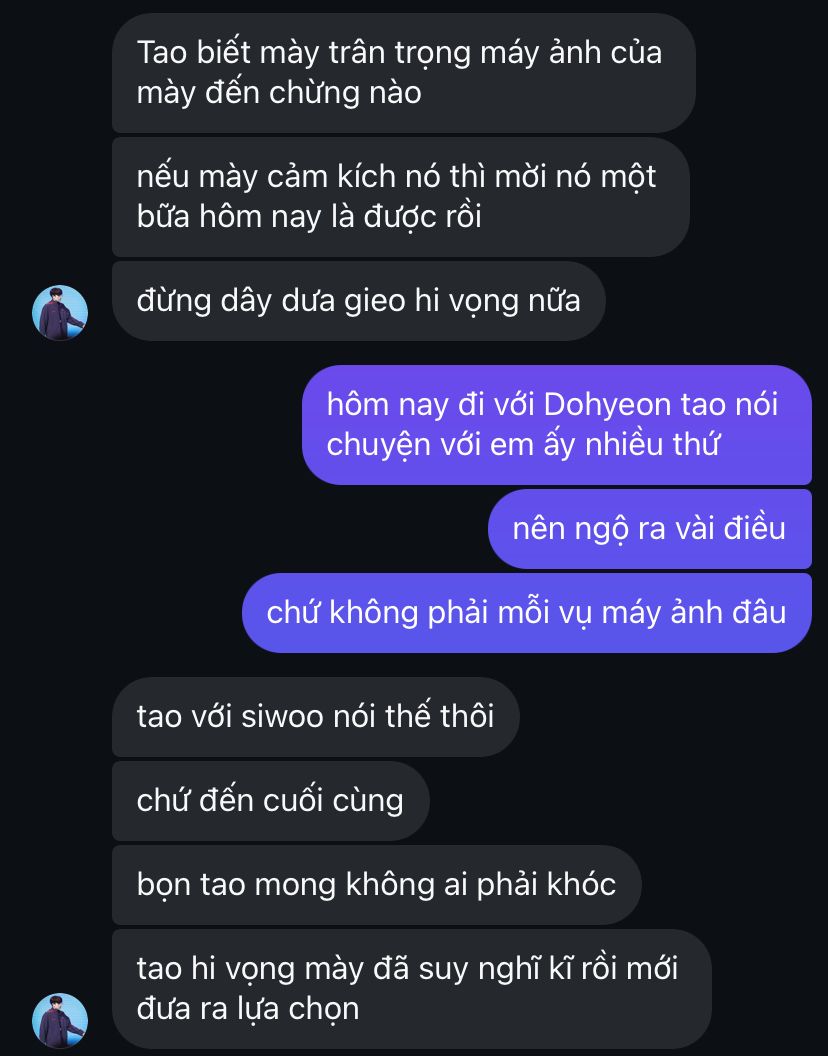This screenshot has width=828, height=1056.
Task: Open sender's avatar beside "tao hi vọng mày đã suy nghĩ"
Action: 60,1020
